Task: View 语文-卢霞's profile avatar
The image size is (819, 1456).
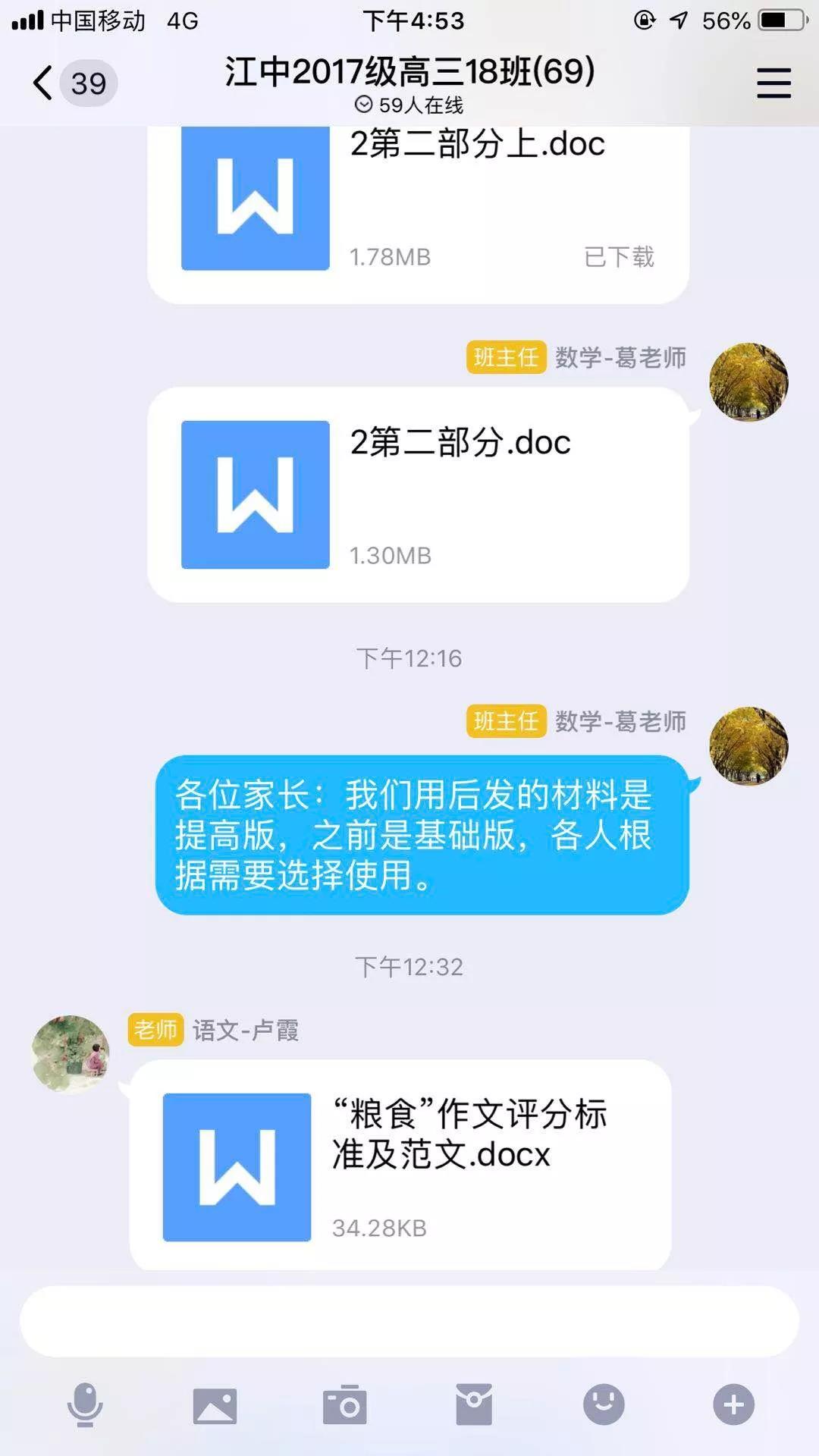Action: (x=71, y=1054)
